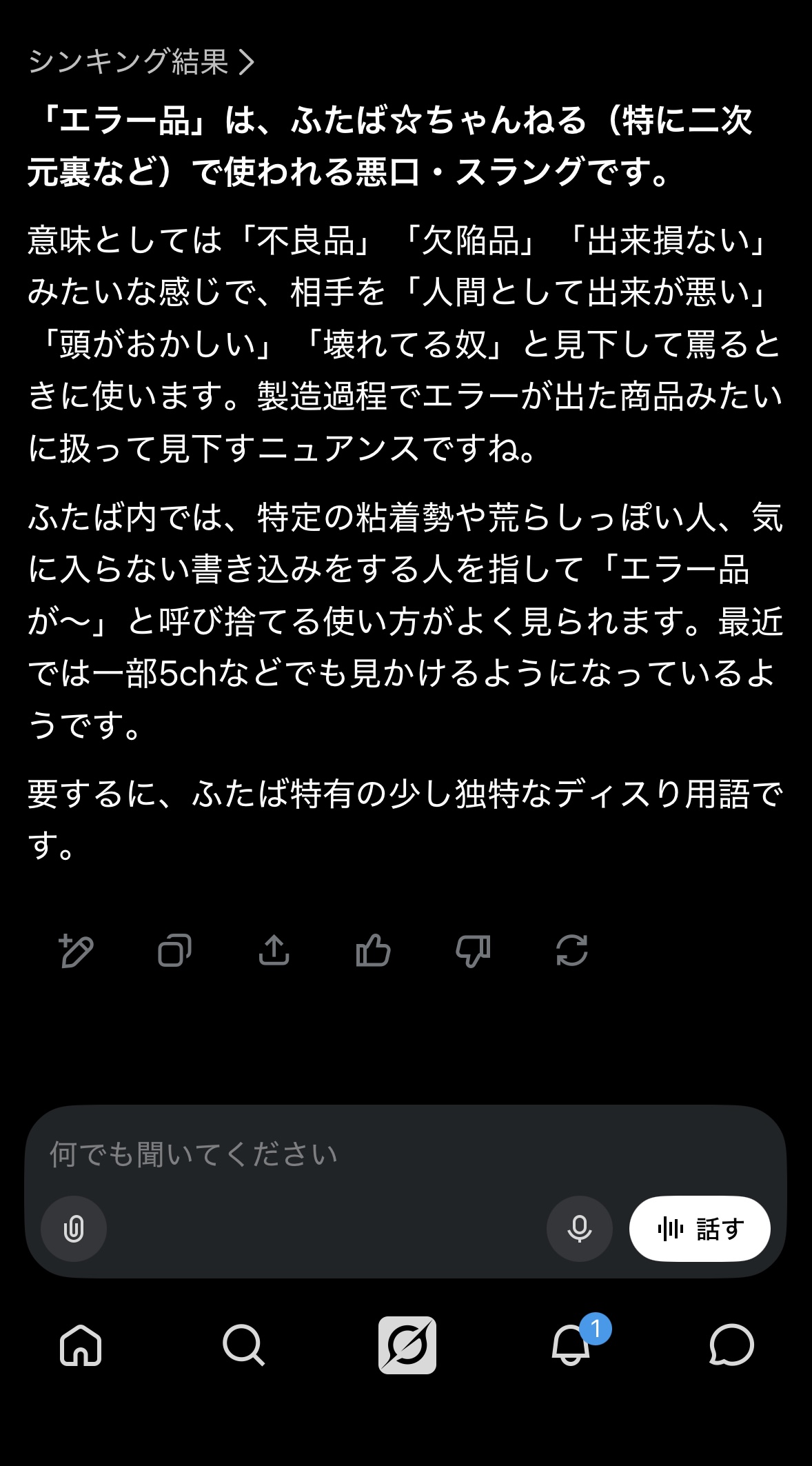Focus the 何でも聞いてください input field

point(405,1154)
